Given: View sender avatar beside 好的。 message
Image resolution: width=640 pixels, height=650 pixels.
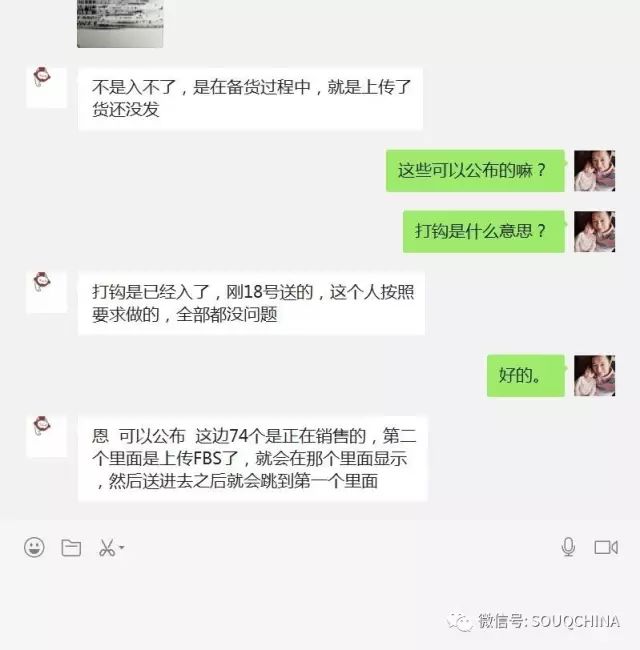Looking at the screenshot, I should [594, 375].
